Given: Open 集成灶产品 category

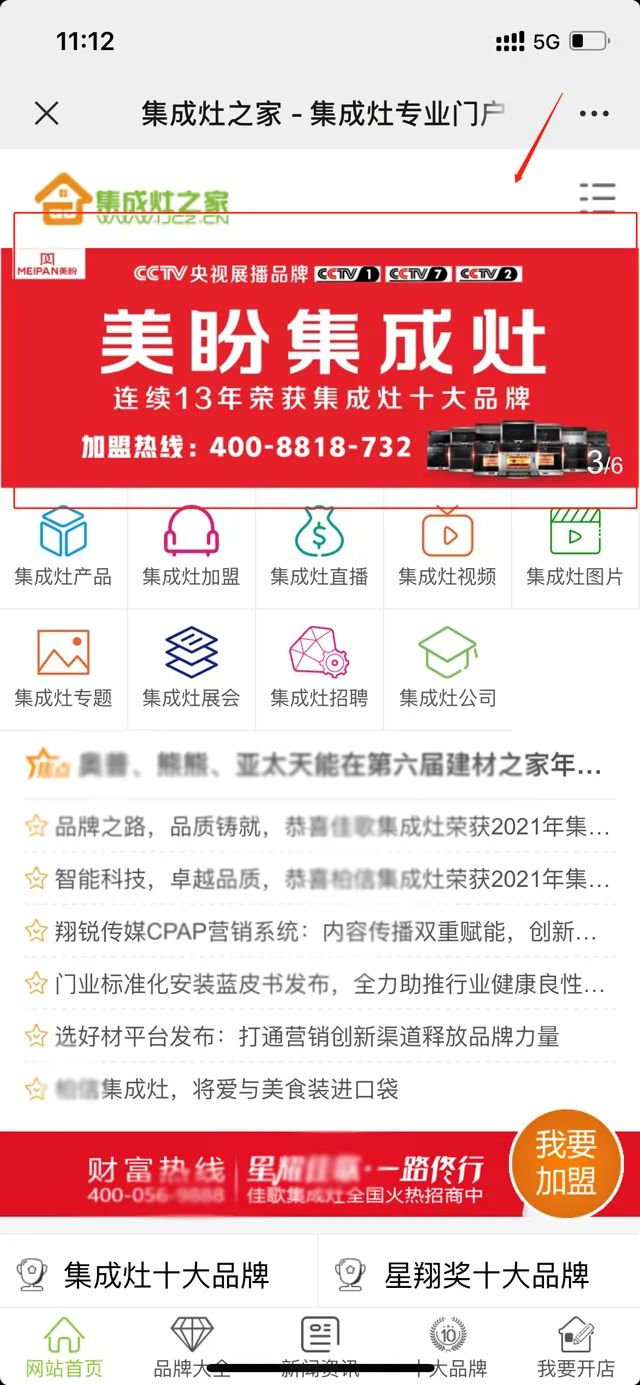Looking at the screenshot, I should (63, 547).
